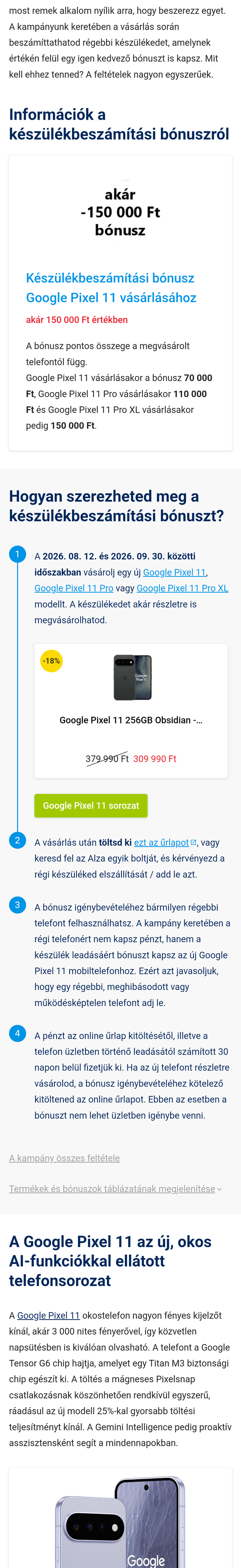
Task: Open the Google Pixel 11 link in step 1
Action: click(175, 572)
